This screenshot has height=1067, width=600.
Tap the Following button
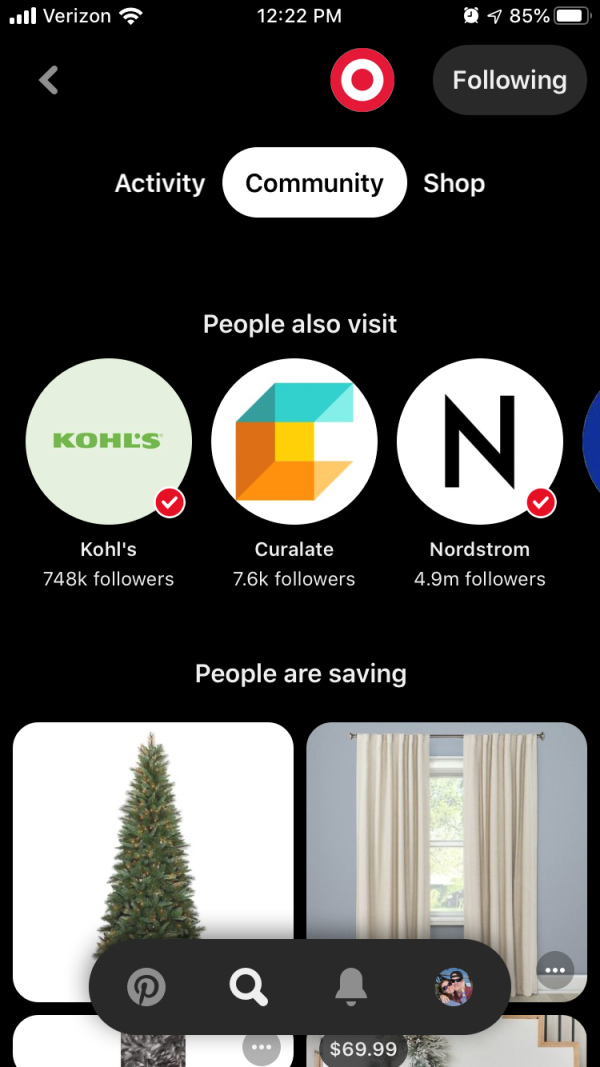(510, 80)
